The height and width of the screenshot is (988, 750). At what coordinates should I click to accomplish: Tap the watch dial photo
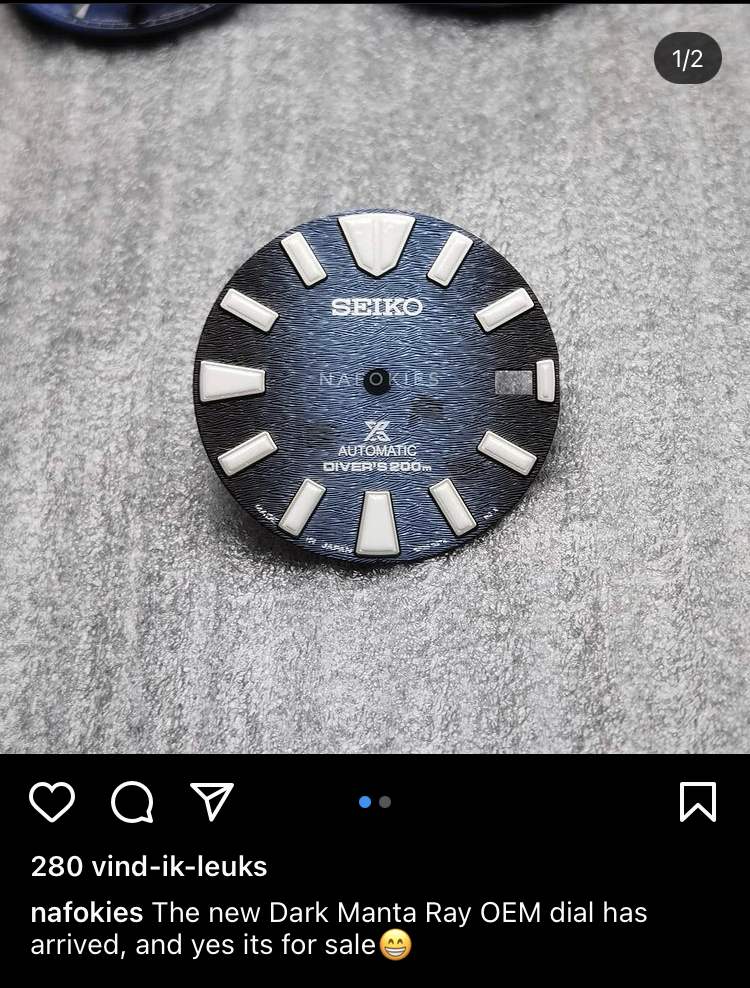point(377,390)
